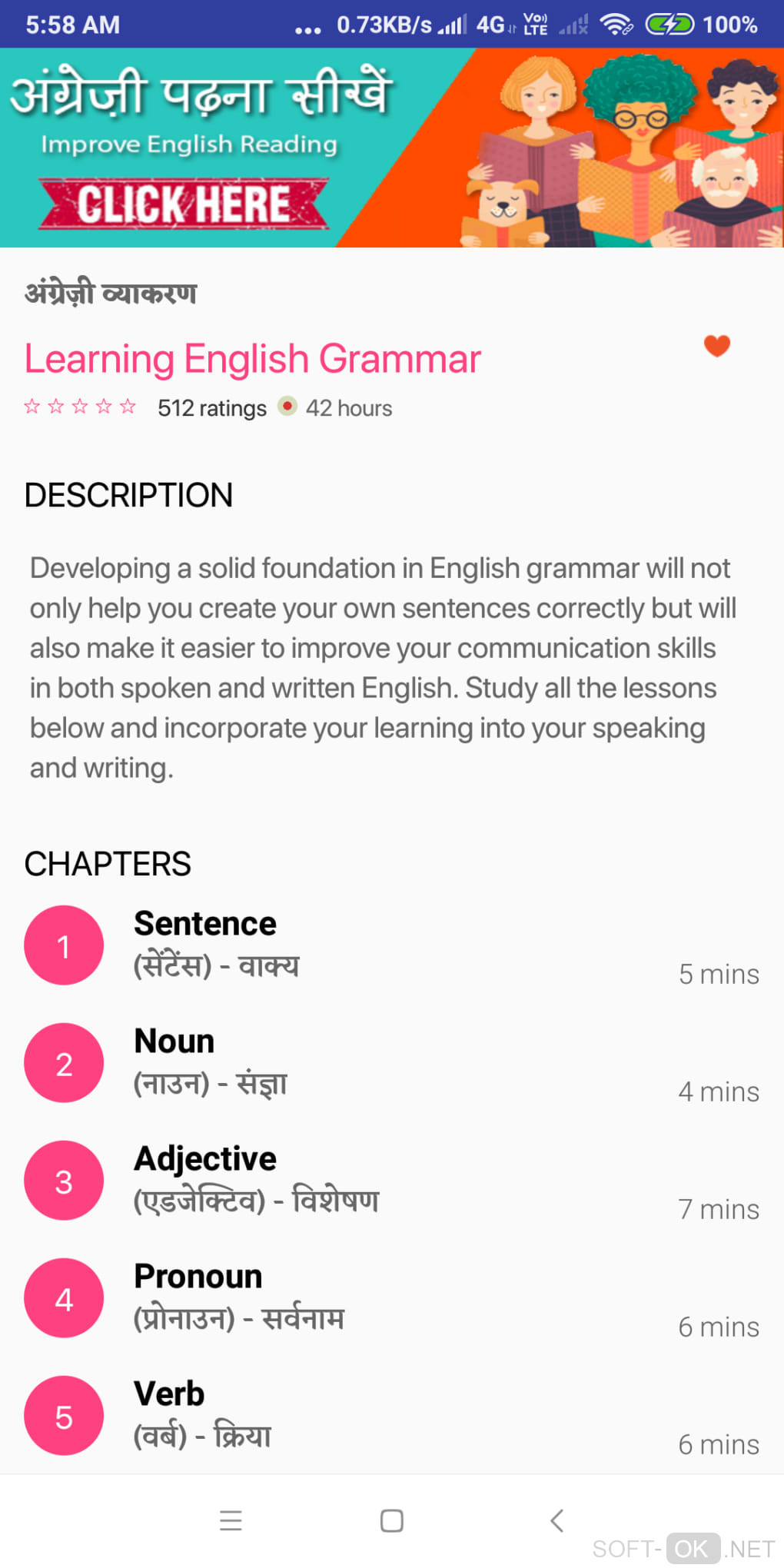Favorite this course with the heart icon
The image size is (784, 1568).
(x=716, y=347)
